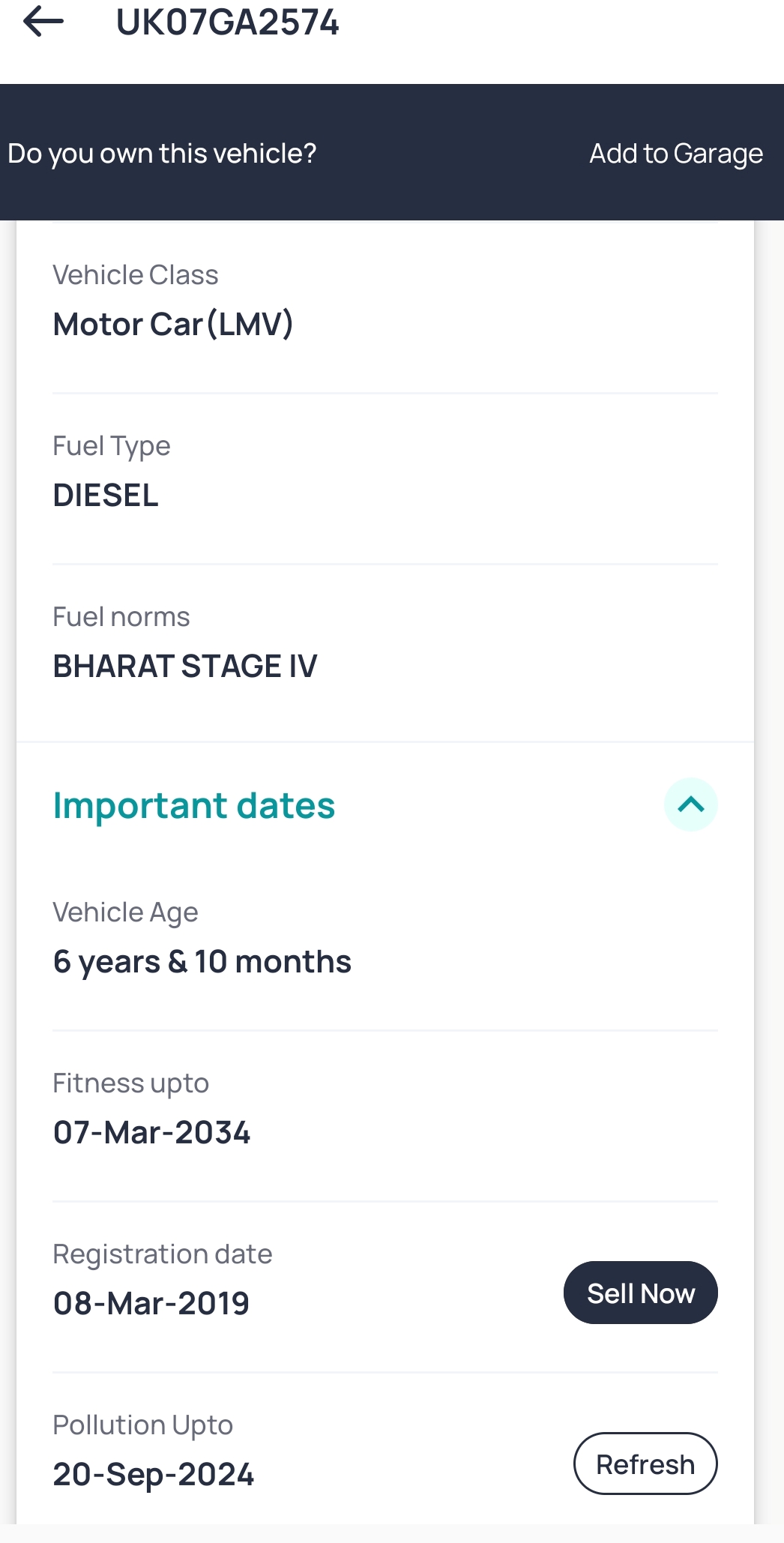This screenshot has height=1543, width=784.
Task: Tap the Fitness upto label text
Action: click(130, 1083)
